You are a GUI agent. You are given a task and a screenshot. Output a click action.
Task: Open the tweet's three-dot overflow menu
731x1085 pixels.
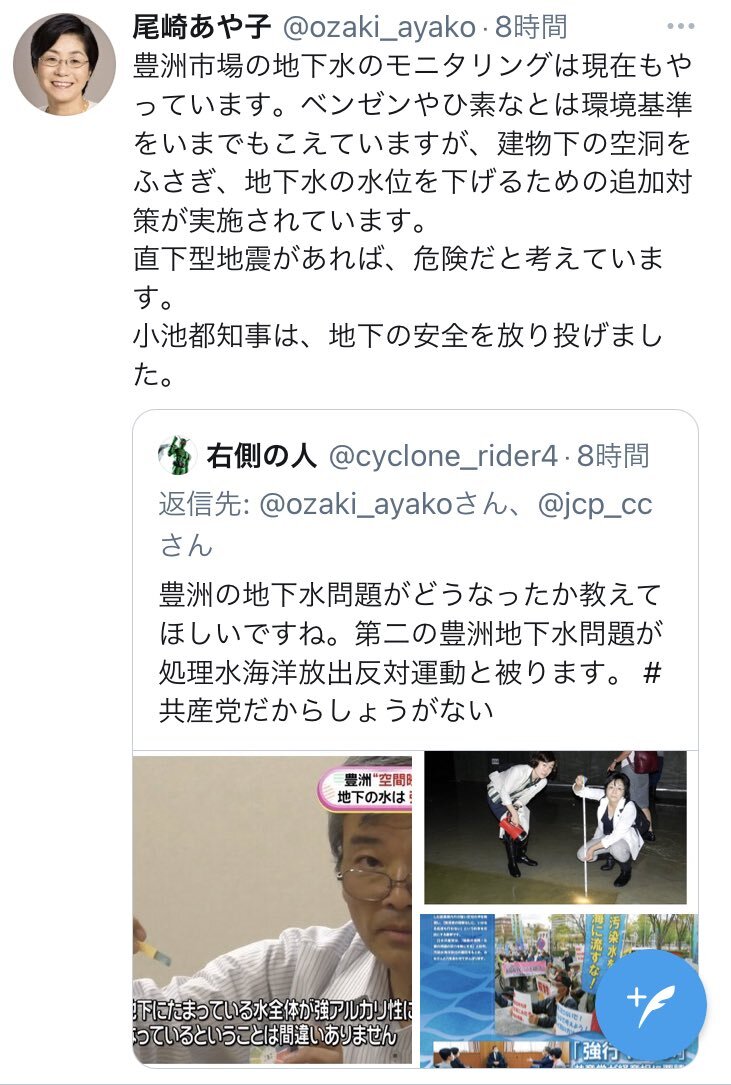coord(679,26)
